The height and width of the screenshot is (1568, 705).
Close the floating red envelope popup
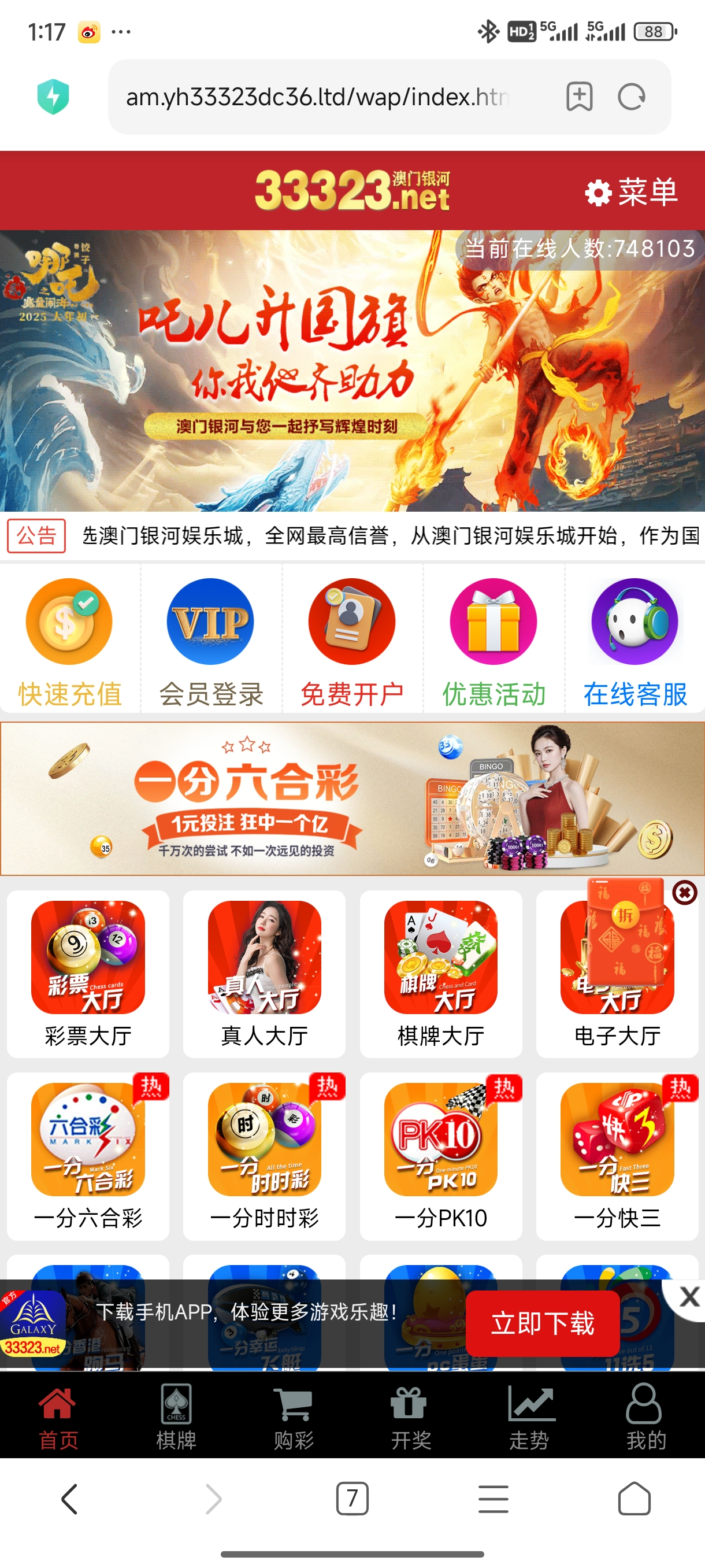click(x=684, y=893)
